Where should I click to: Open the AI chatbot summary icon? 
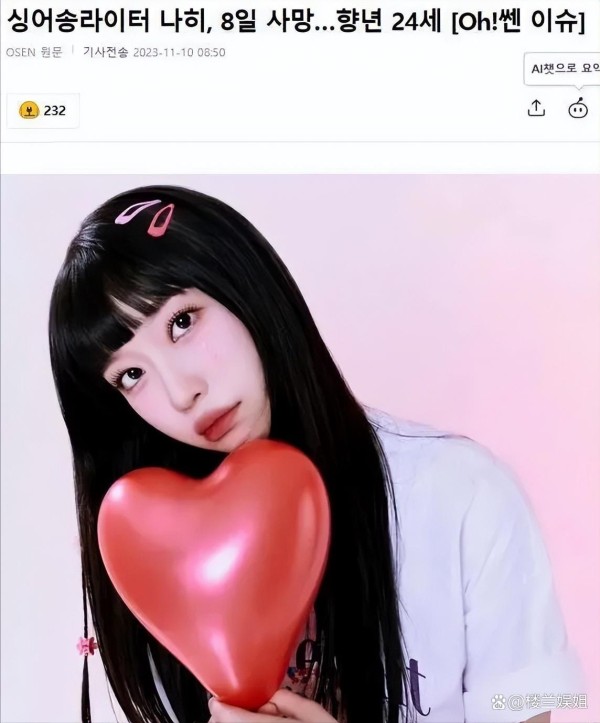pyautogui.click(x=577, y=109)
